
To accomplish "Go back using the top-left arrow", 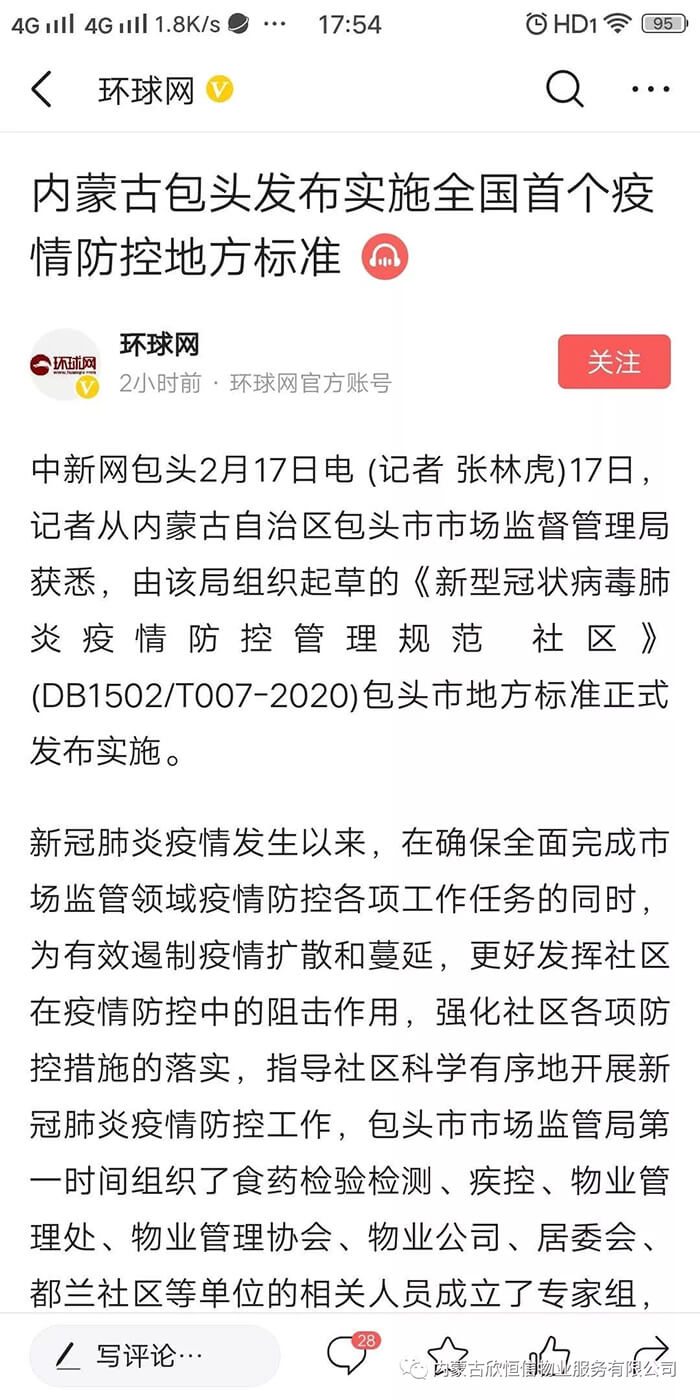I will [41, 90].
